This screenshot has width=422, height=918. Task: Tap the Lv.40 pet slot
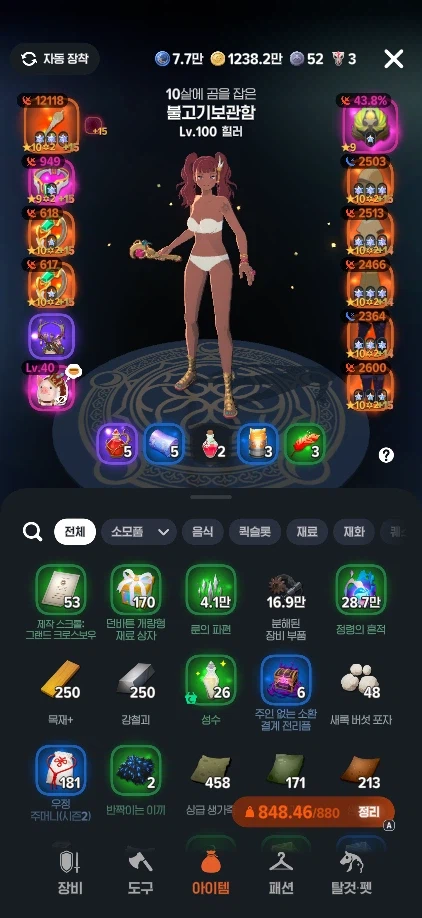[x=52, y=388]
